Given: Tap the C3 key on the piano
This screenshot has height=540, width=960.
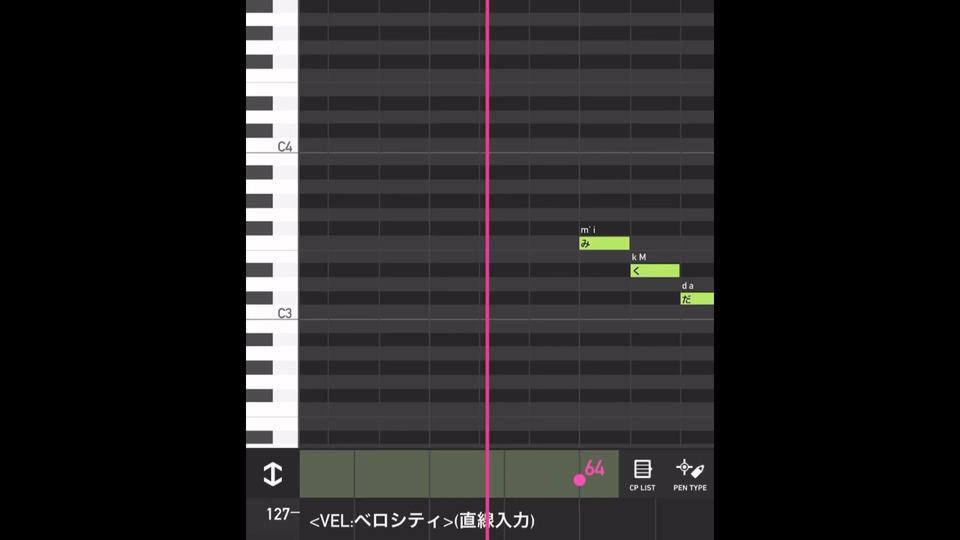Looking at the screenshot, I should [272, 313].
